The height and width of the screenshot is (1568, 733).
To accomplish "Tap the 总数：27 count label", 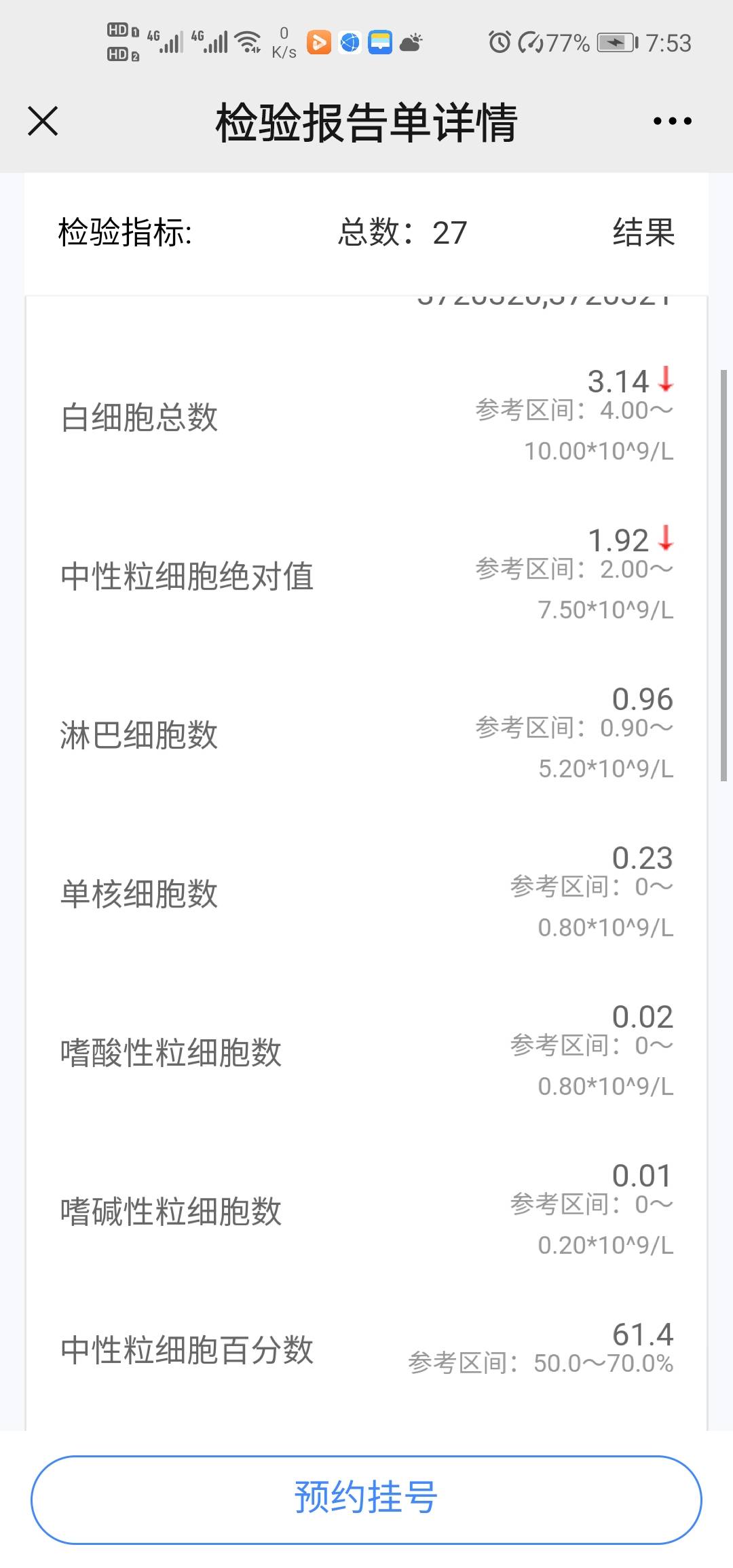I will click(x=402, y=233).
